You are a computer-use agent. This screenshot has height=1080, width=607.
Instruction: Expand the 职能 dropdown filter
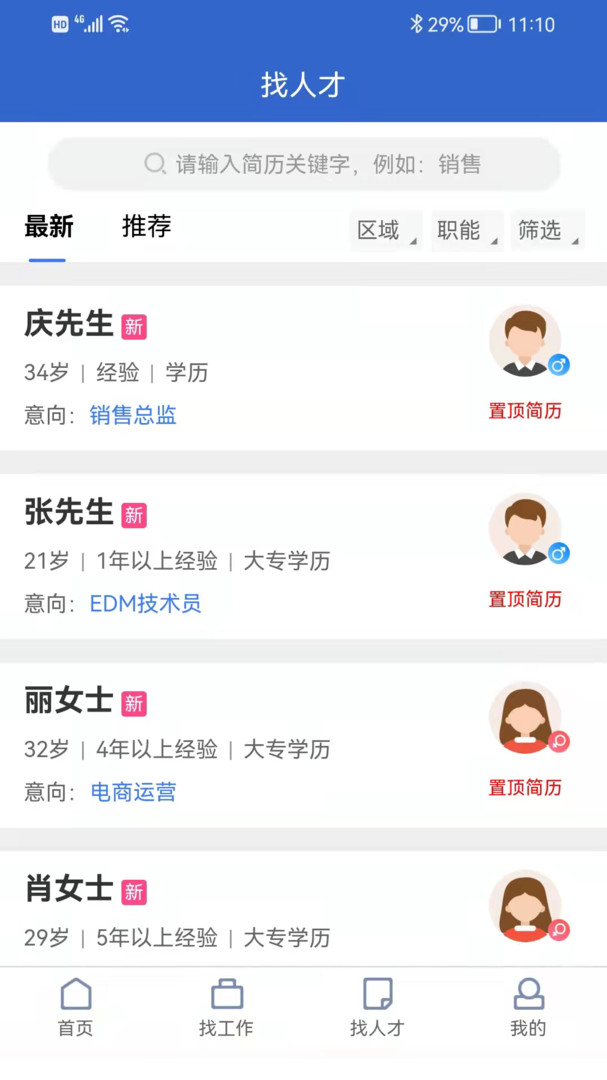[x=465, y=230]
